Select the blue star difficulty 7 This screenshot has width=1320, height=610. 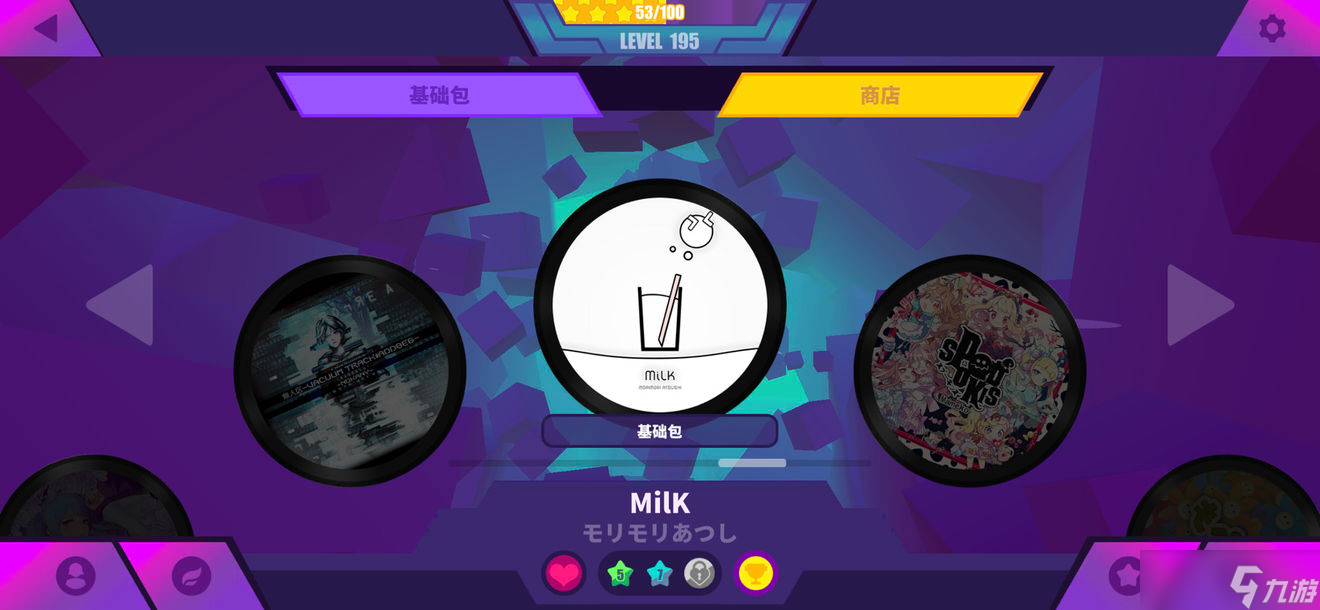pyautogui.click(x=659, y=574)
